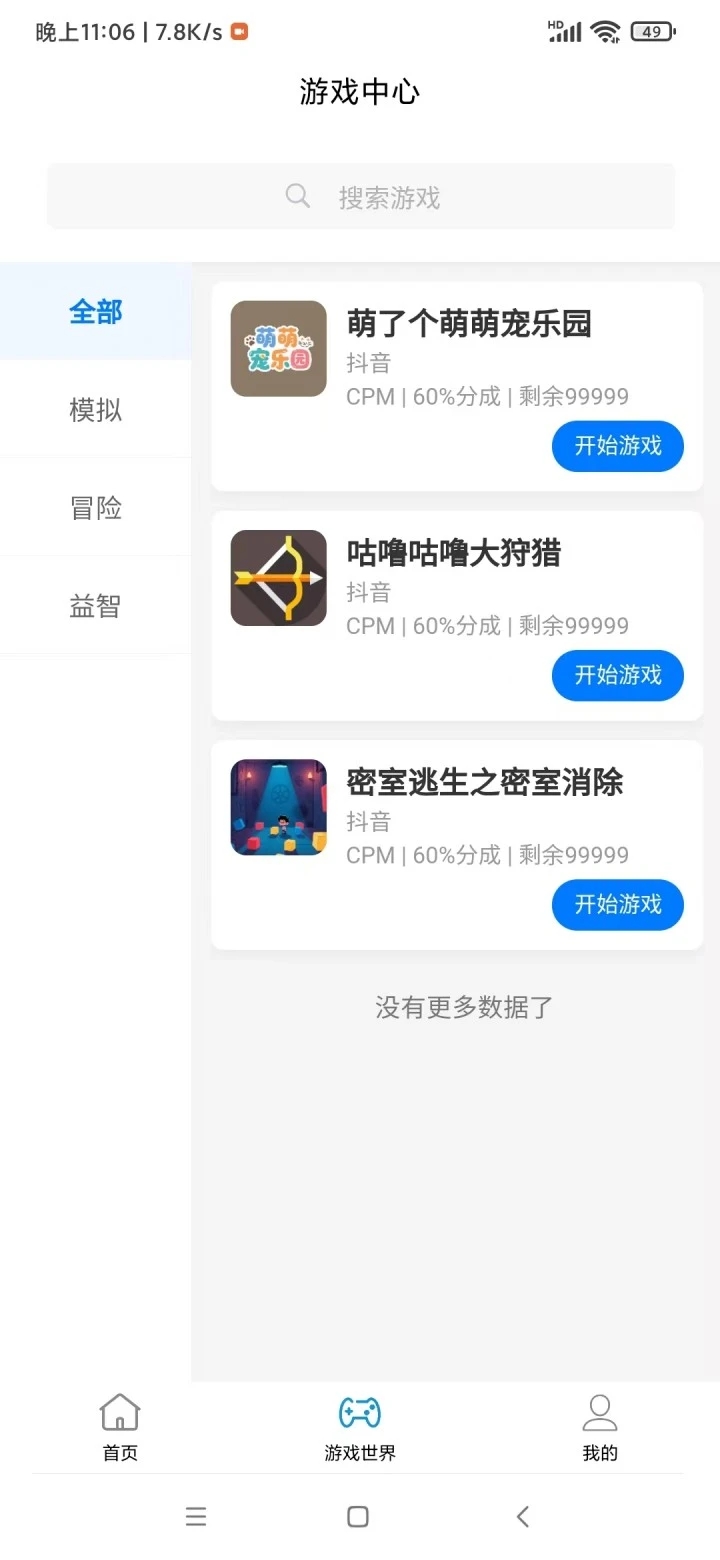The image size is (720, 1560).
Task: Select the 全部 category
Action: point(96,312)
